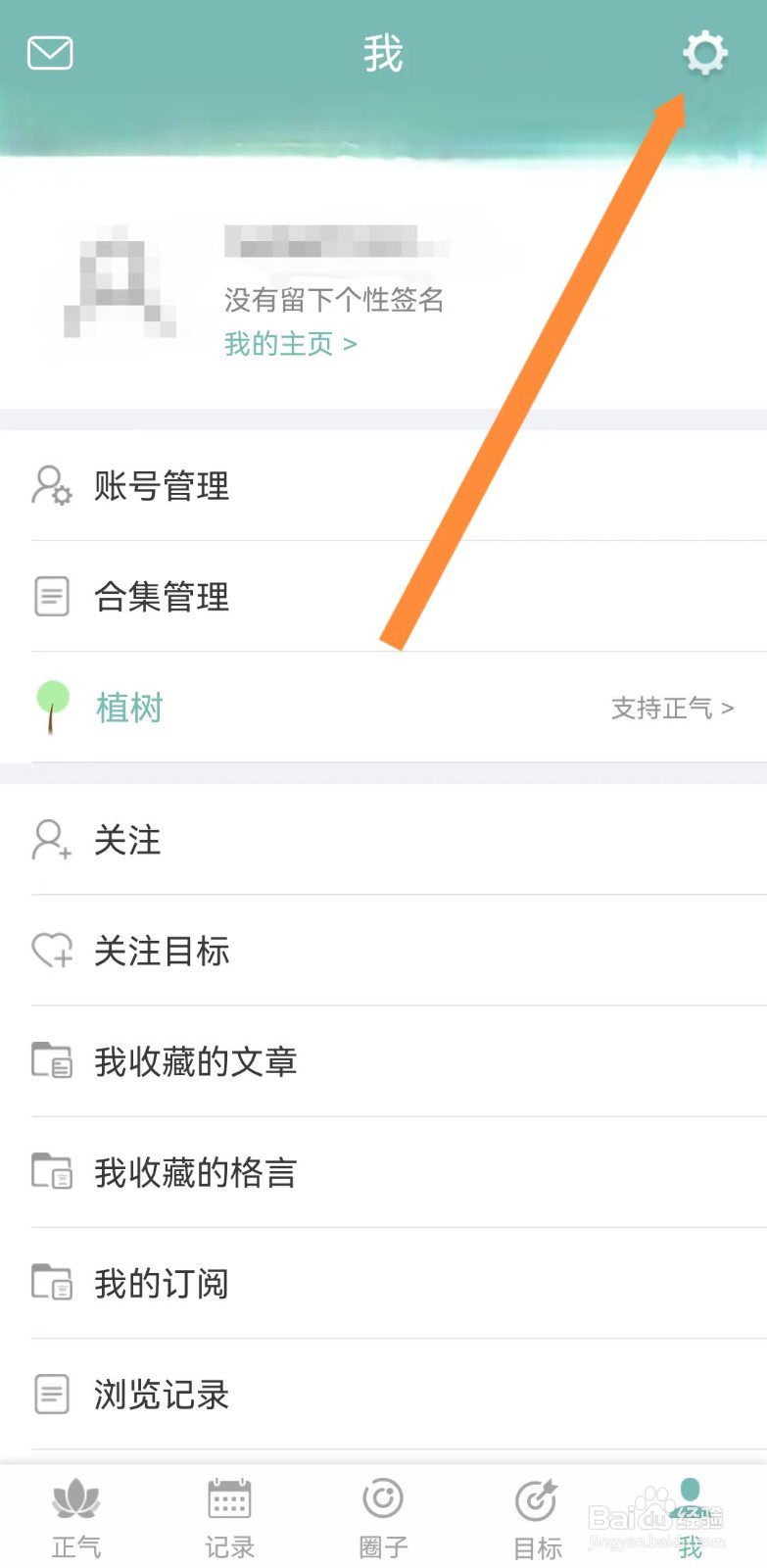
Task: Click the 关注 follow person icon
Action: tap(50, 841)
